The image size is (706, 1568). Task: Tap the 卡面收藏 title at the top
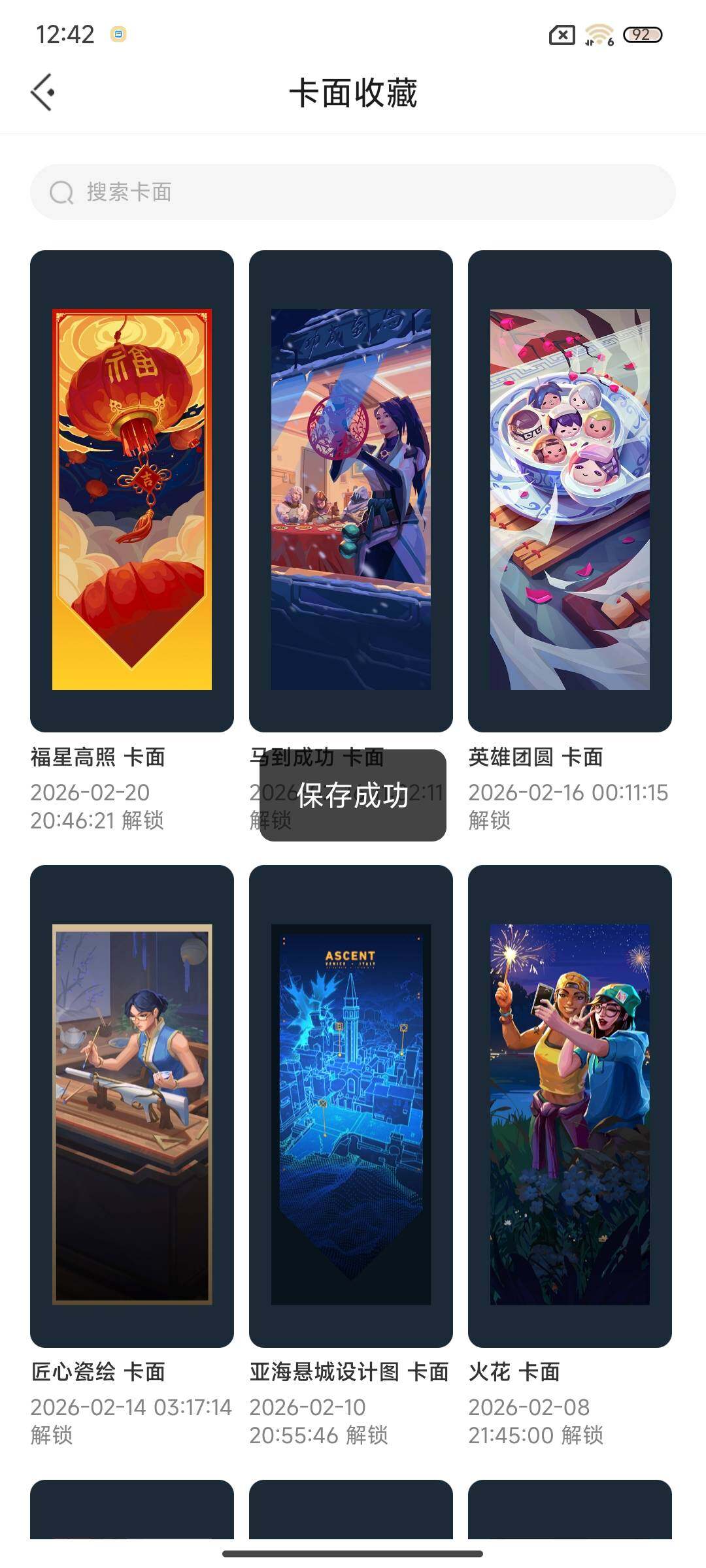point(353,91)
